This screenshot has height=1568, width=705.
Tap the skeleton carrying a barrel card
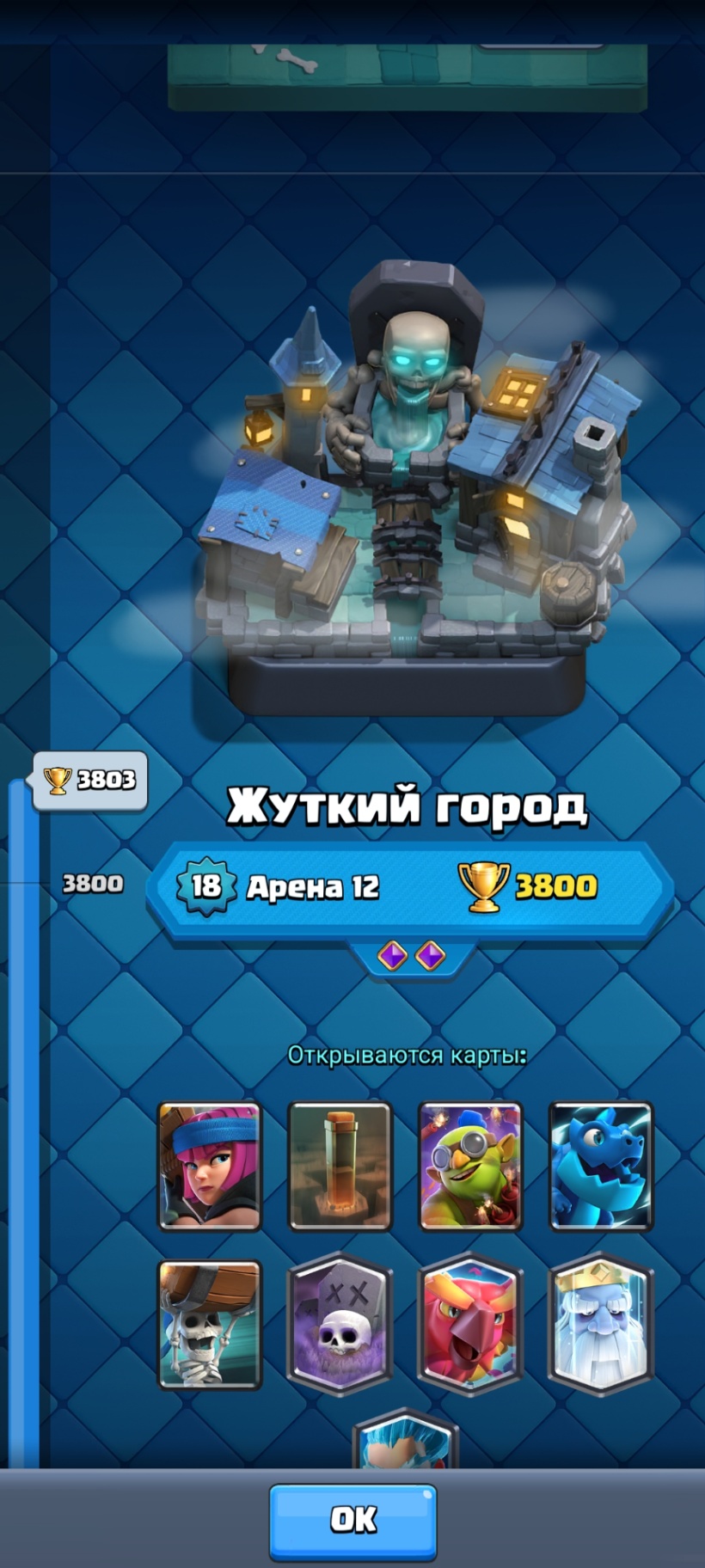209,1324
